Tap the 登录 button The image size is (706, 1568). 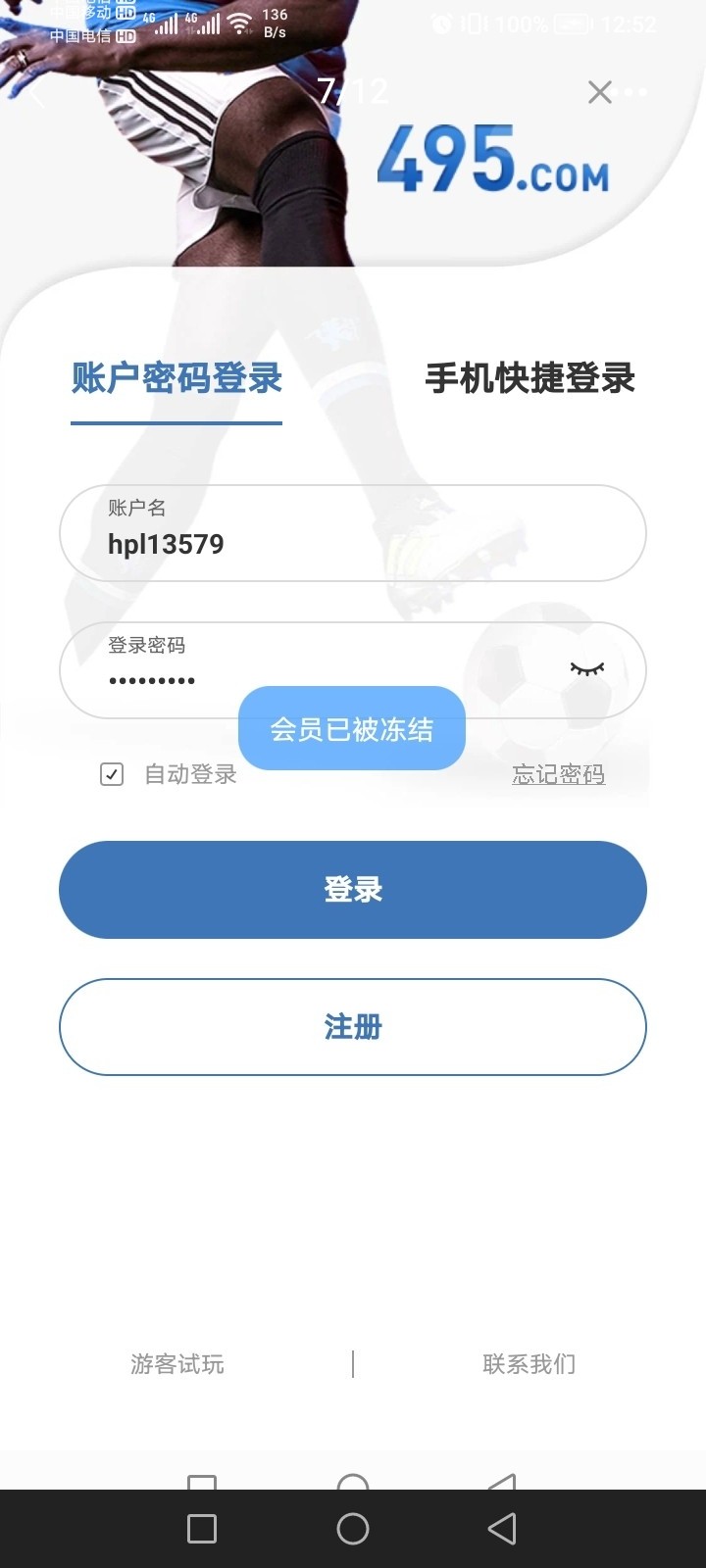click(x=353, y=890)
